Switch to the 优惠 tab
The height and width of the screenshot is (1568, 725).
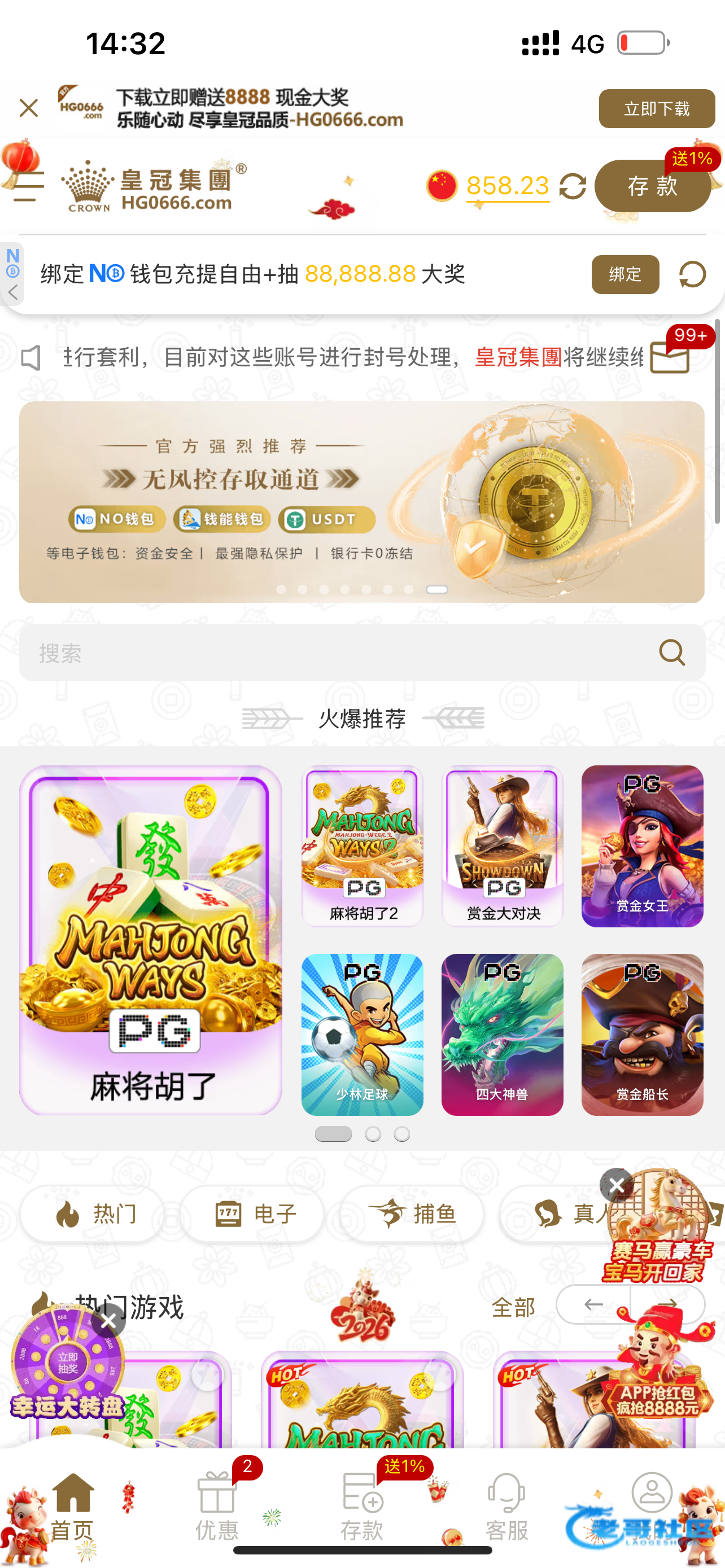click(x=217, y=1505)
